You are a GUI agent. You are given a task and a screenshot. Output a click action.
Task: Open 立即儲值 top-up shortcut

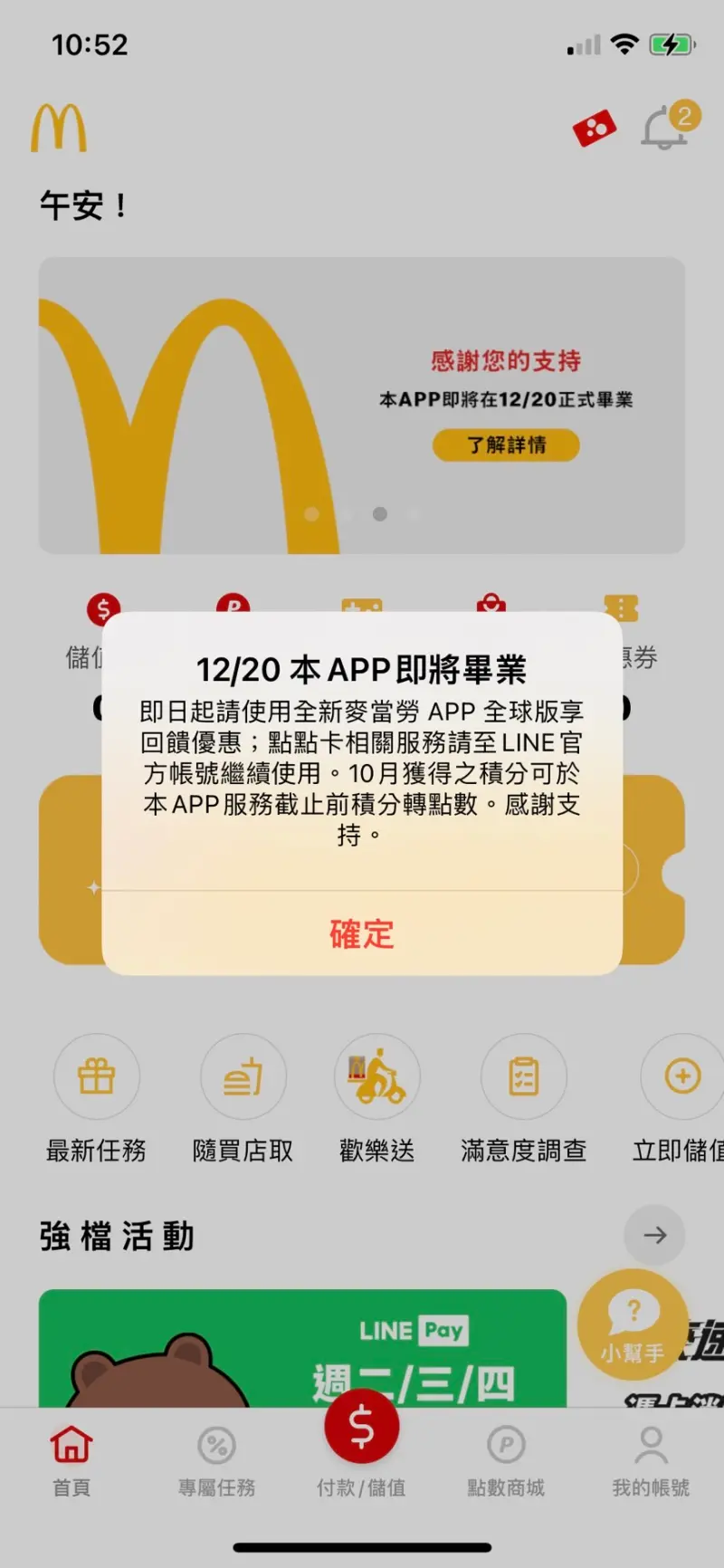(x=679, y=1099)
